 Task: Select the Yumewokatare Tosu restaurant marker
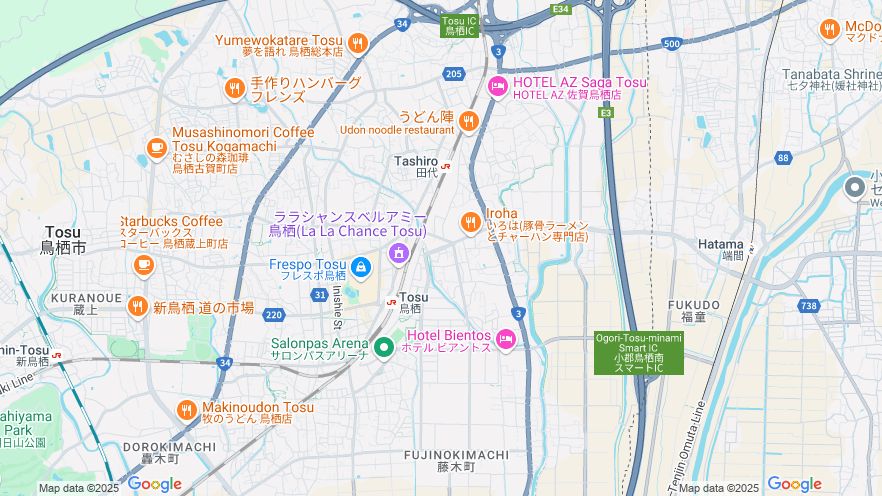click(357, 43)
